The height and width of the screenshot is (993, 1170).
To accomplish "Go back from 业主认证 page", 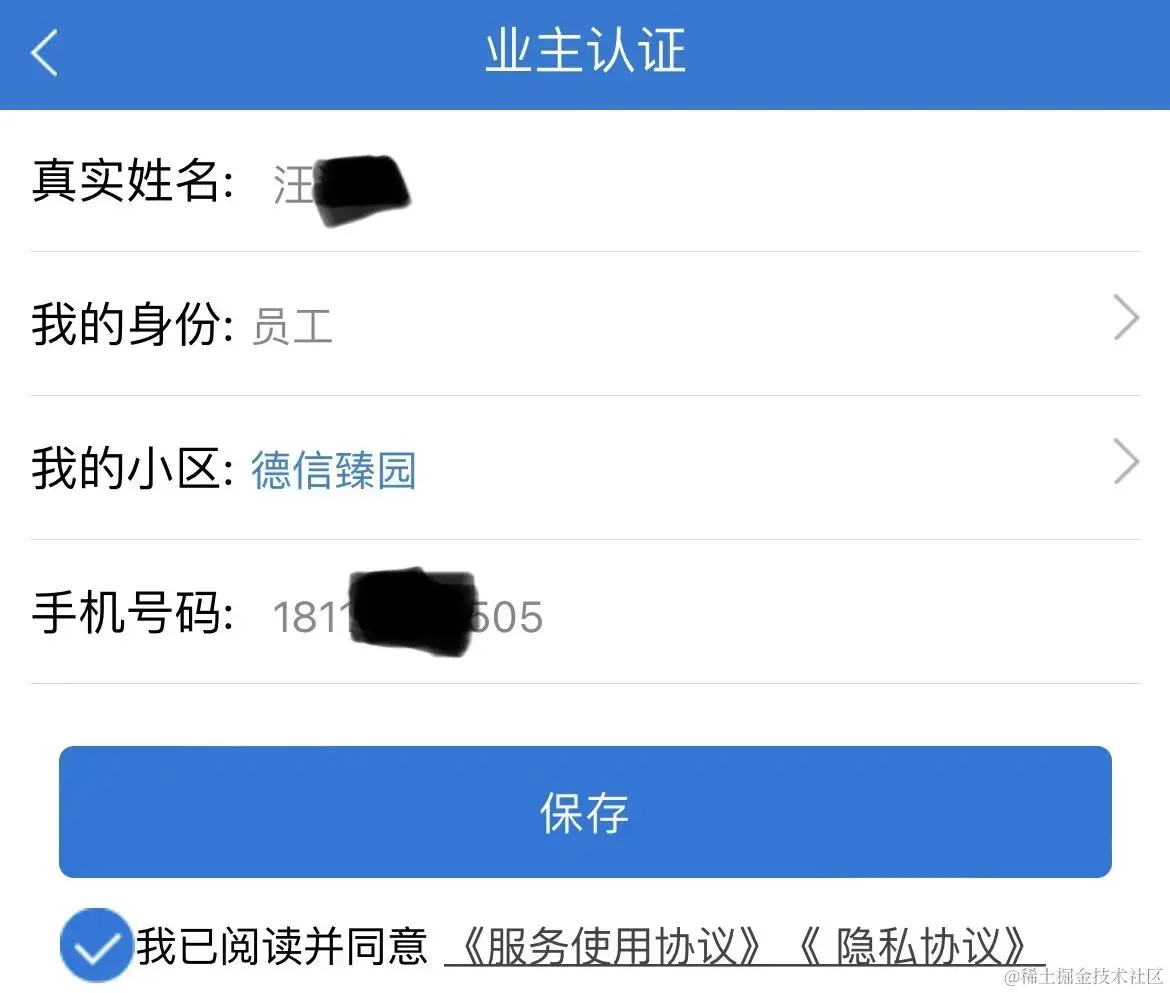I will pos(45,52).
